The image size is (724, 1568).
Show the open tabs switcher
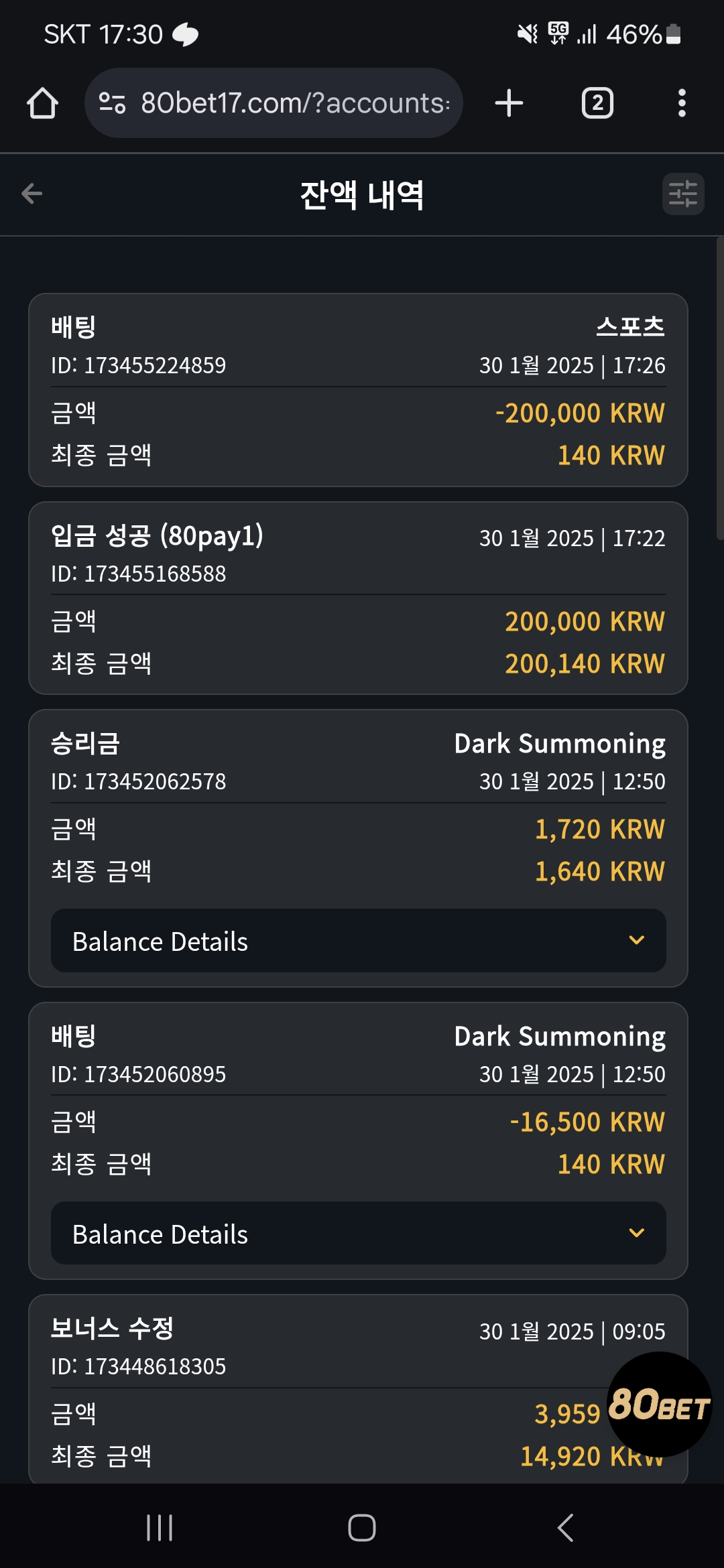click(x=597, y=103)
